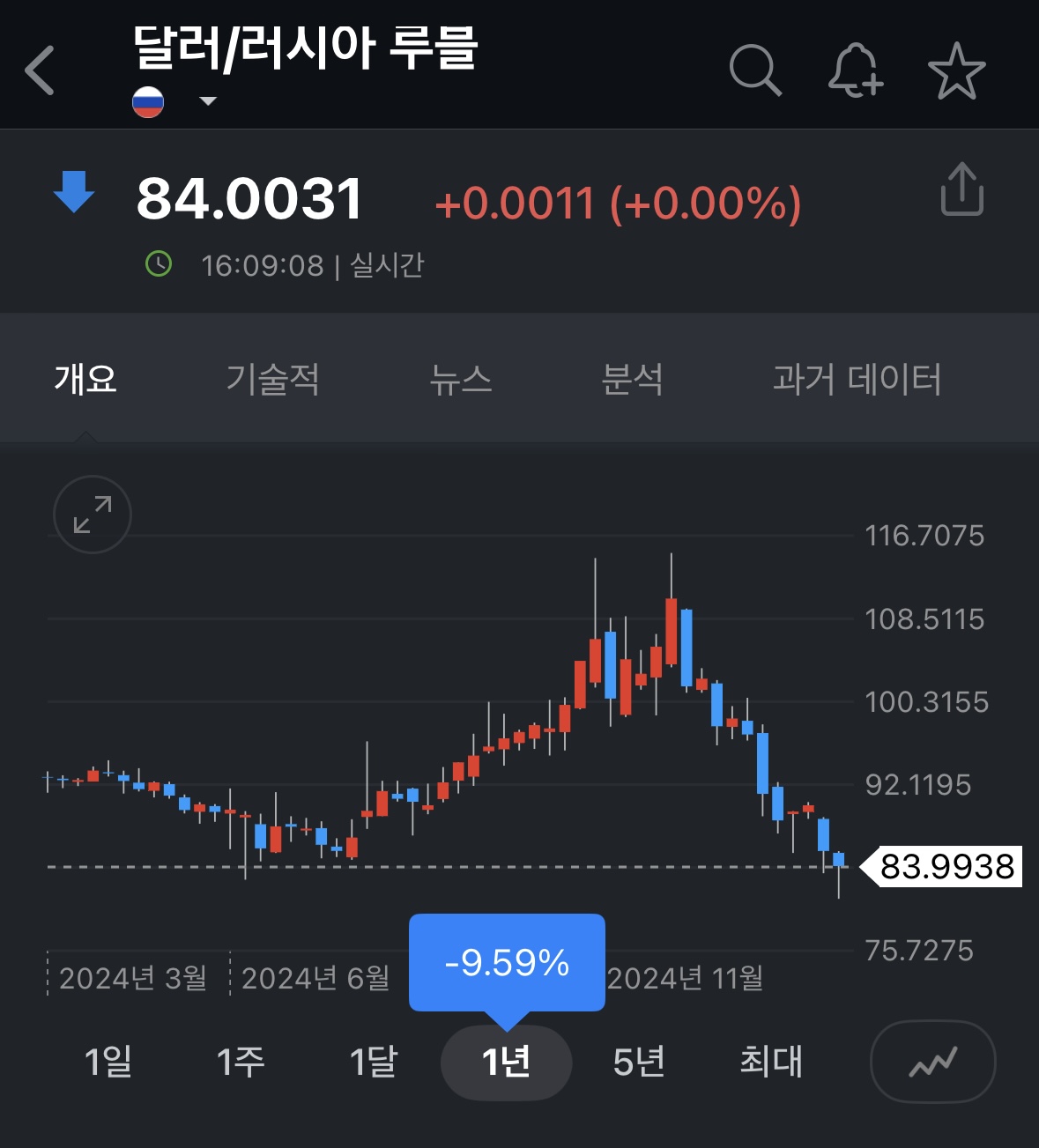Create a price alert with the bell
This screenshot has width=1039, height=1148.
click(x=855, y=70)
